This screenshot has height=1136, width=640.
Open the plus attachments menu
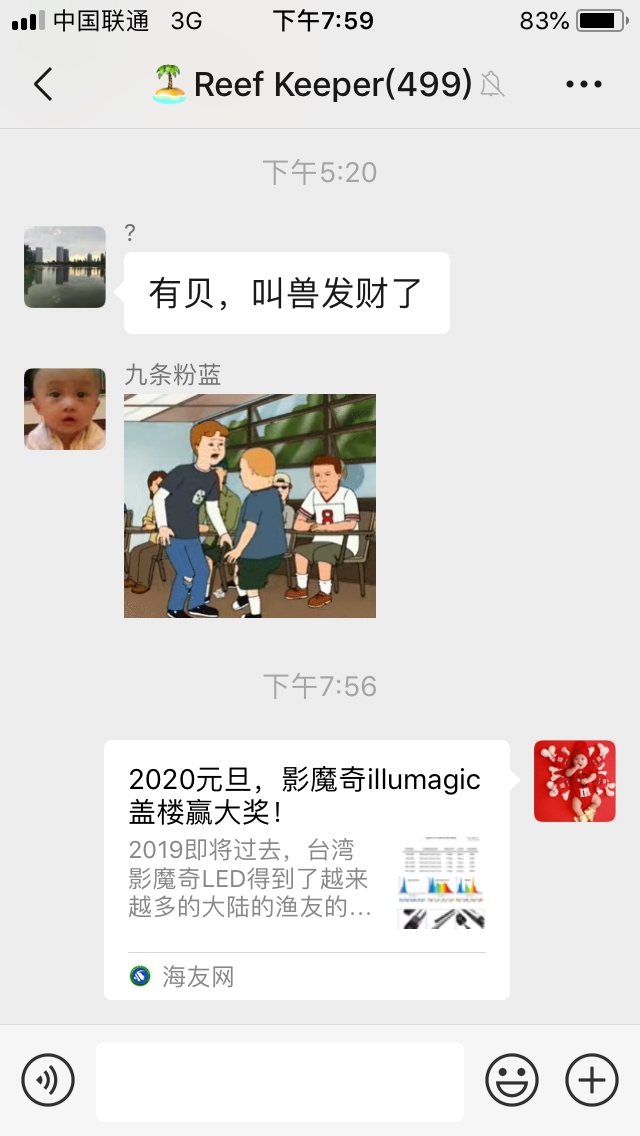592,1080
